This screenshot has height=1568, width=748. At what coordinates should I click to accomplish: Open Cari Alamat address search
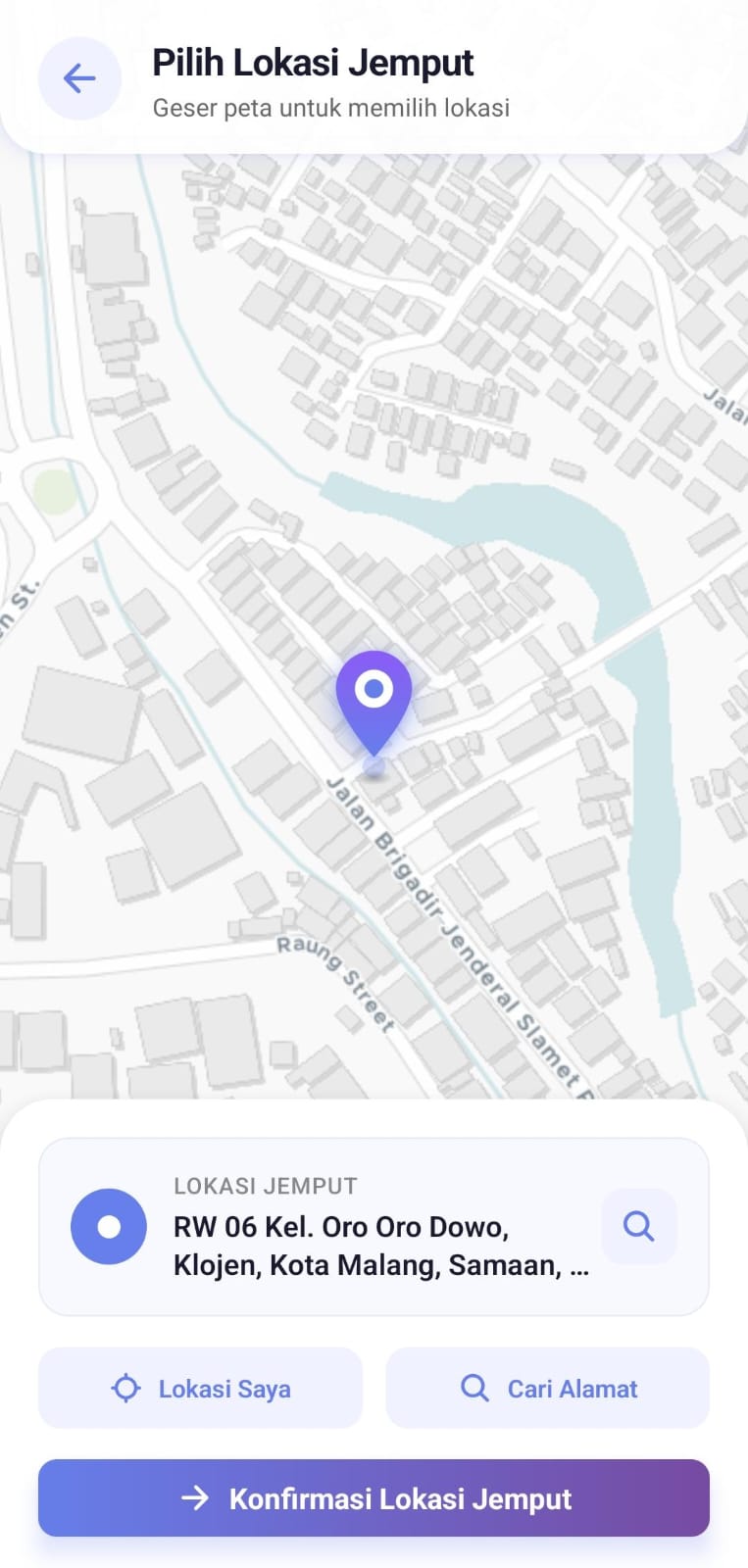point(547,1388)
